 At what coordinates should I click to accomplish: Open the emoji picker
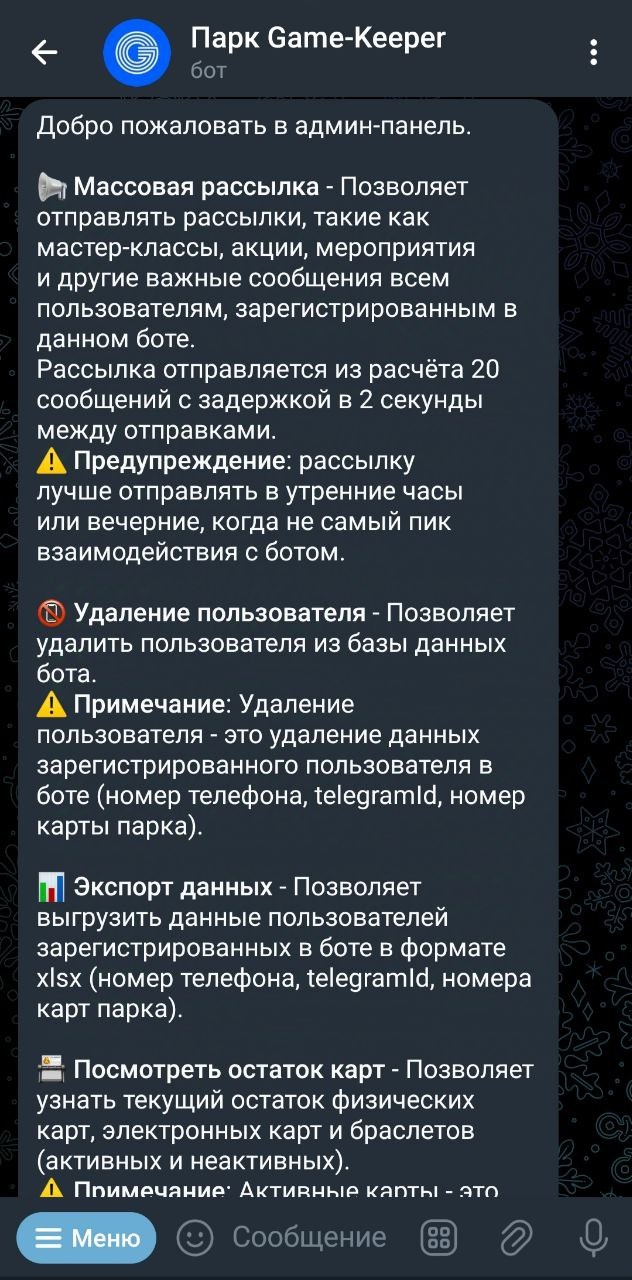pyautogui.click(x=195, y=1238)
